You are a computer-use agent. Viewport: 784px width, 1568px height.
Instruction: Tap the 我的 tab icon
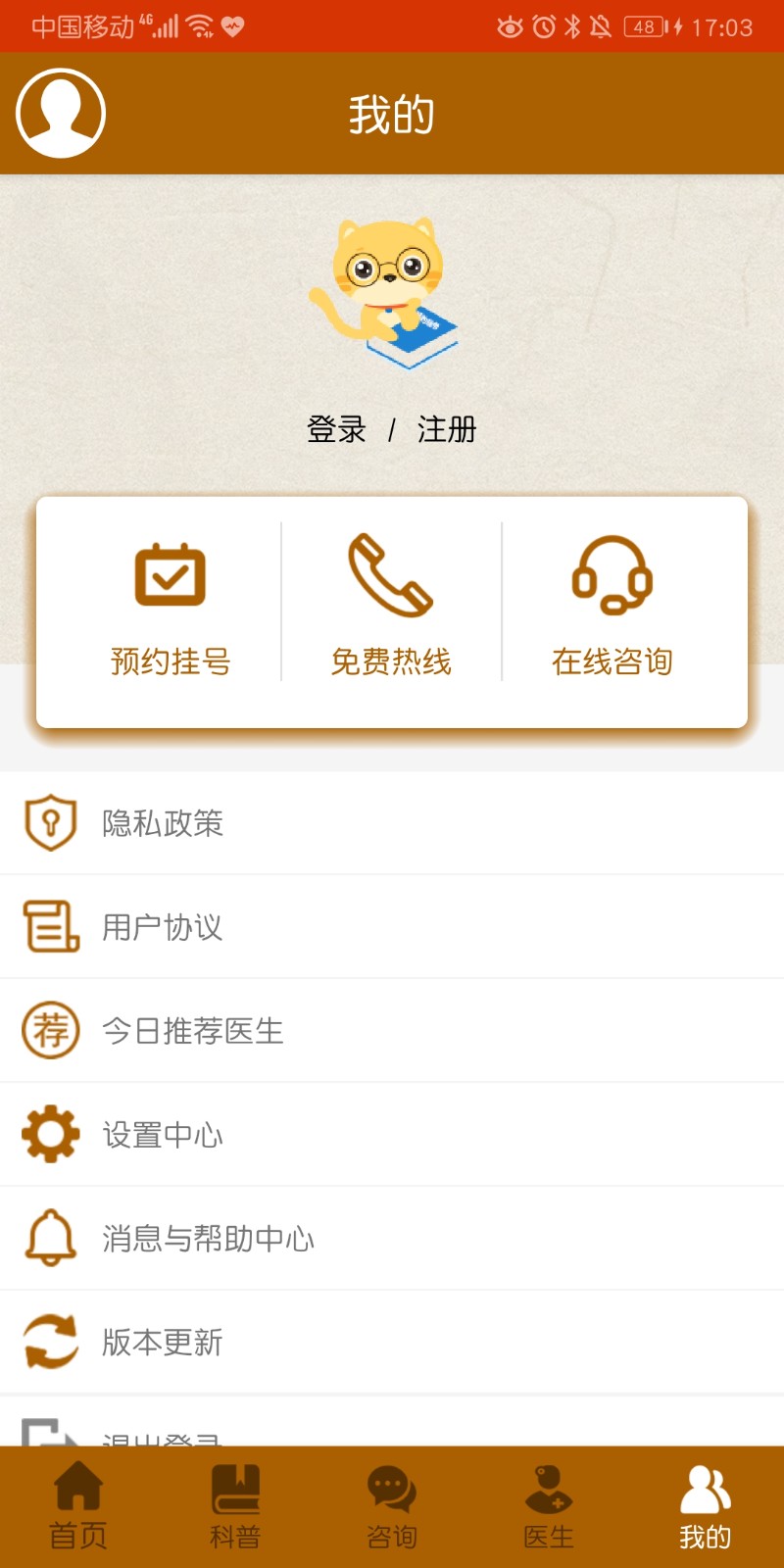click(706, 1488)
